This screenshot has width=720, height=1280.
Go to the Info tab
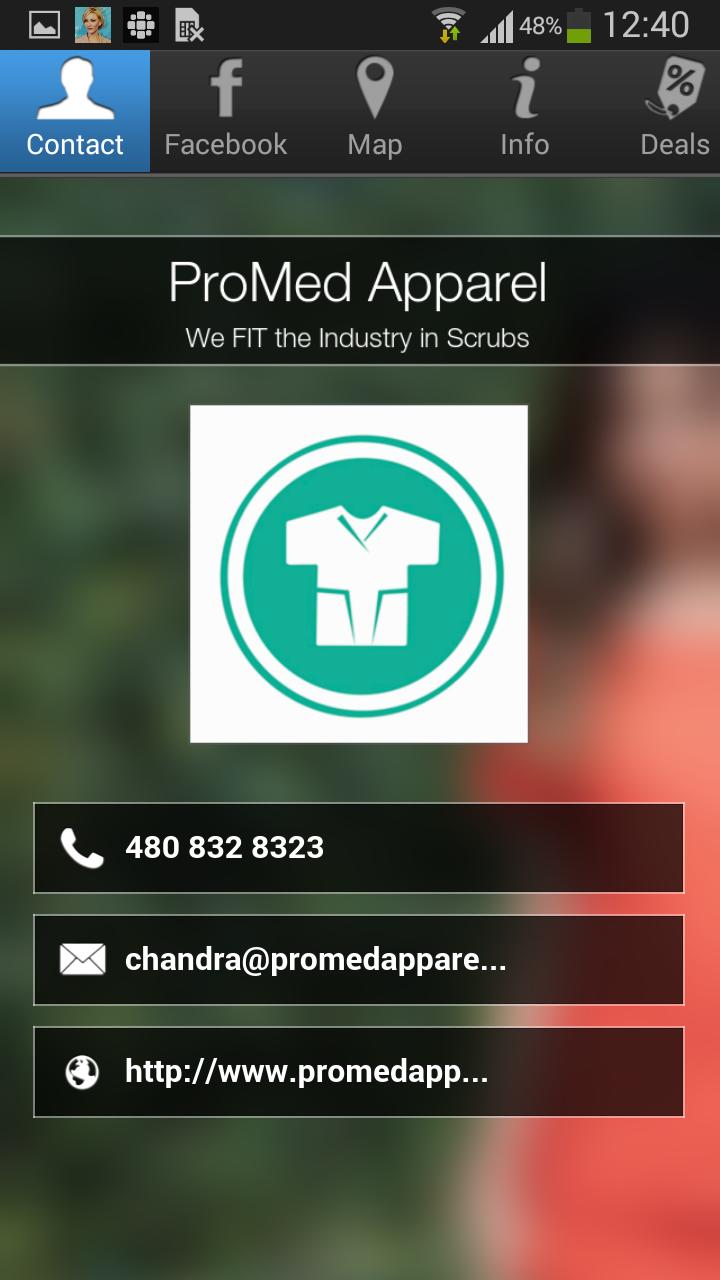525,112
